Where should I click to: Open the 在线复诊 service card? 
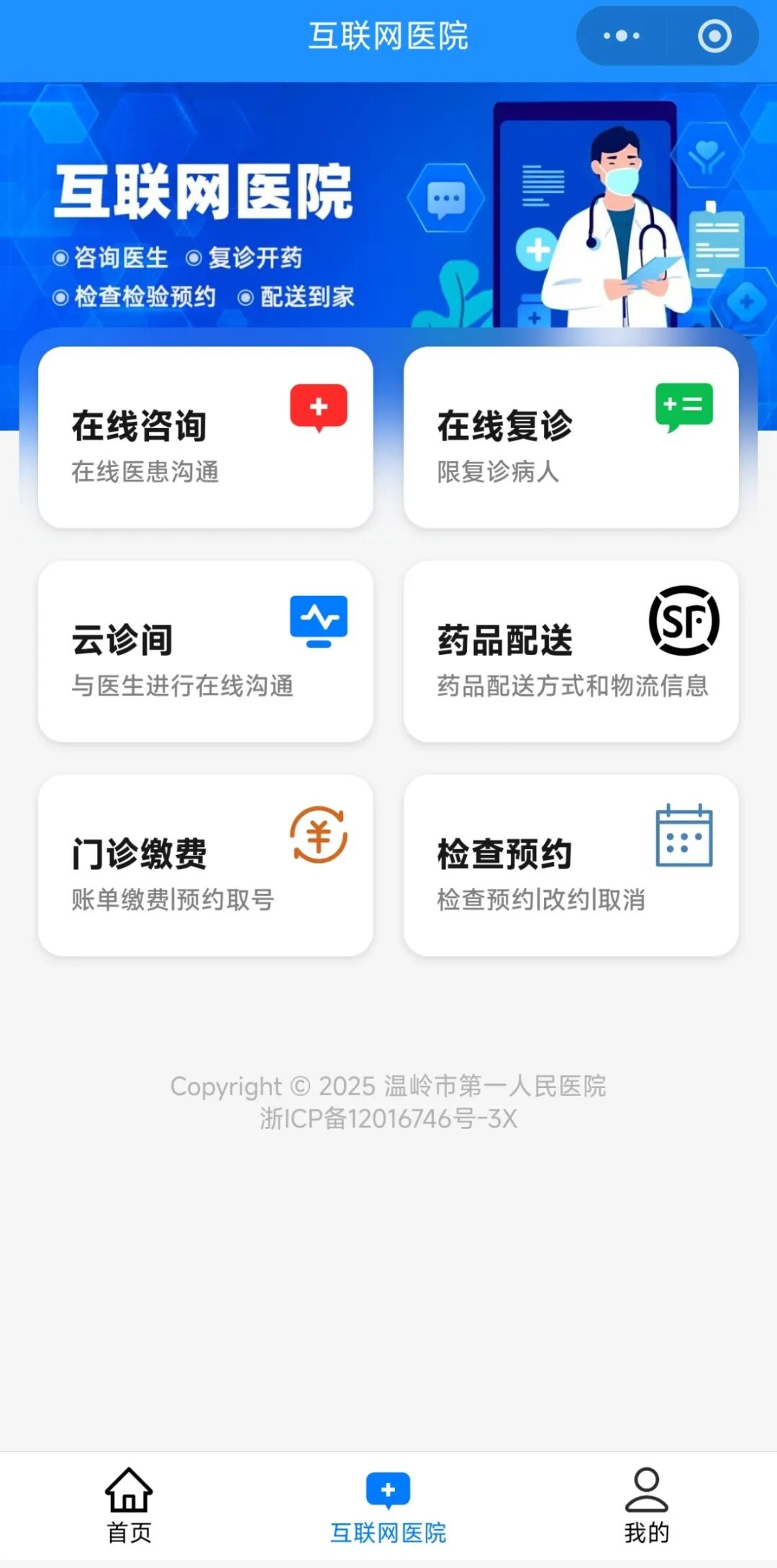tap(572, 438)
